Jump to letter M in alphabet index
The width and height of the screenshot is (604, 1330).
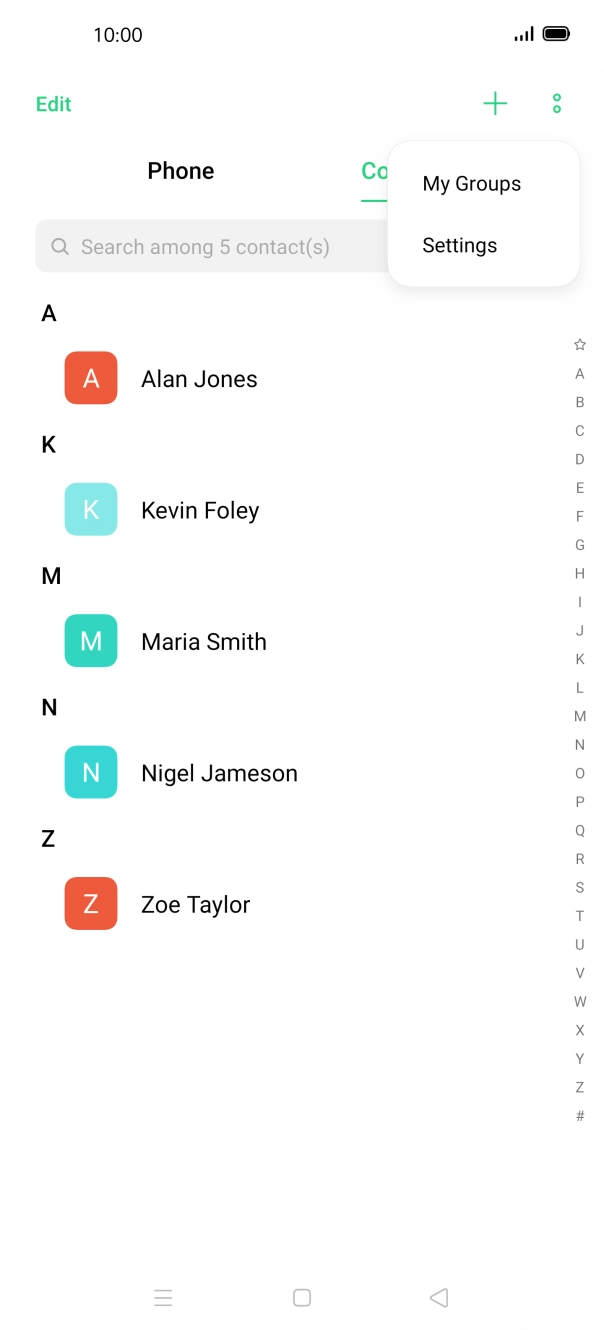[580, 716]
